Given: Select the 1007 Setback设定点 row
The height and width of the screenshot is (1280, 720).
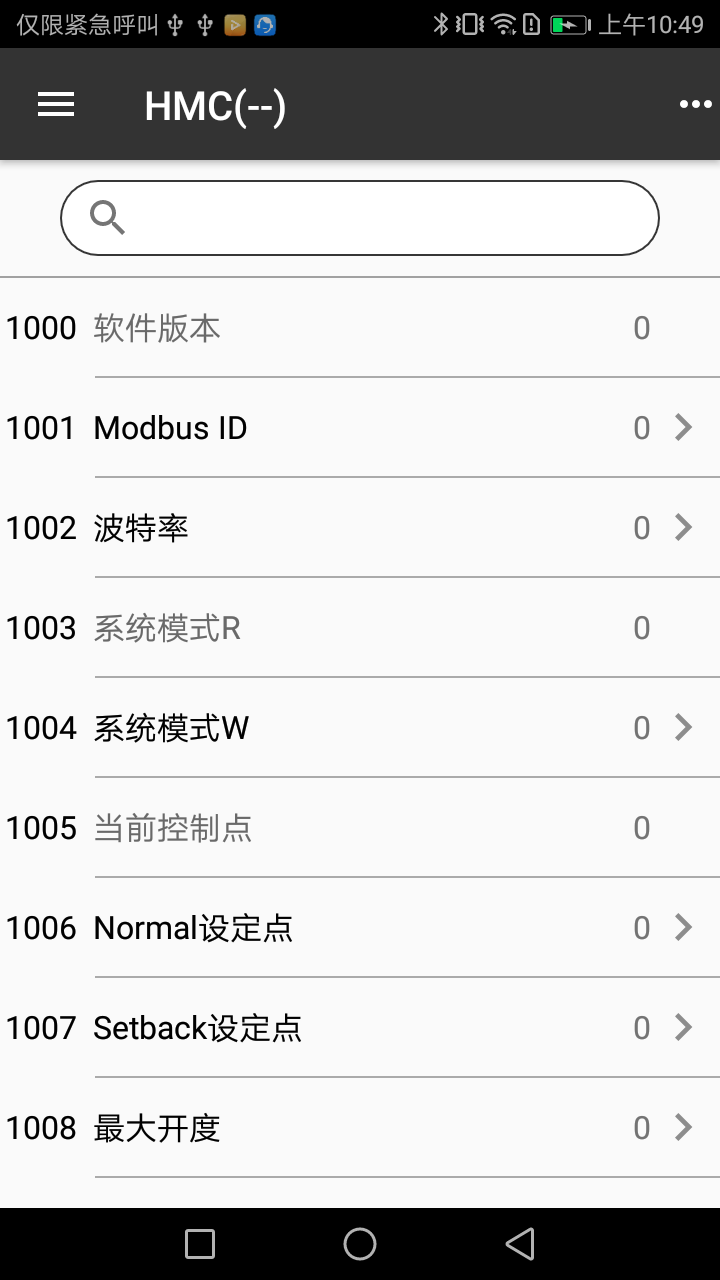Looking at the screenshot, I should pyautogui.click(x=360, y=1027).
